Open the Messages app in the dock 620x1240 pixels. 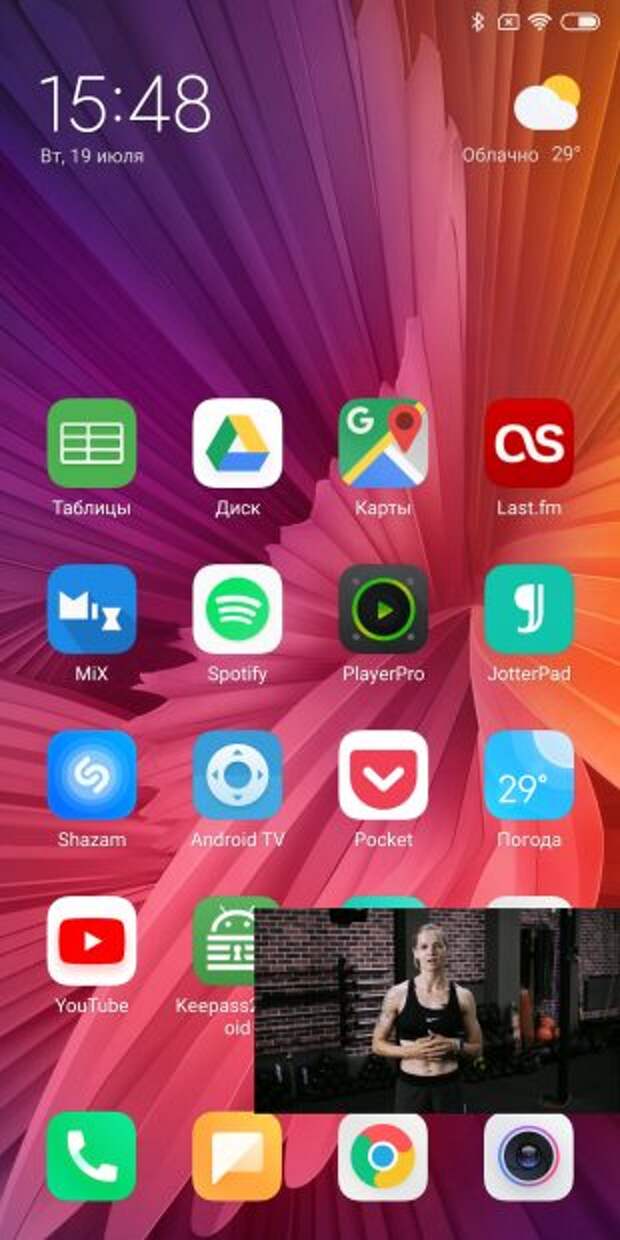[x=237, y=1156]
